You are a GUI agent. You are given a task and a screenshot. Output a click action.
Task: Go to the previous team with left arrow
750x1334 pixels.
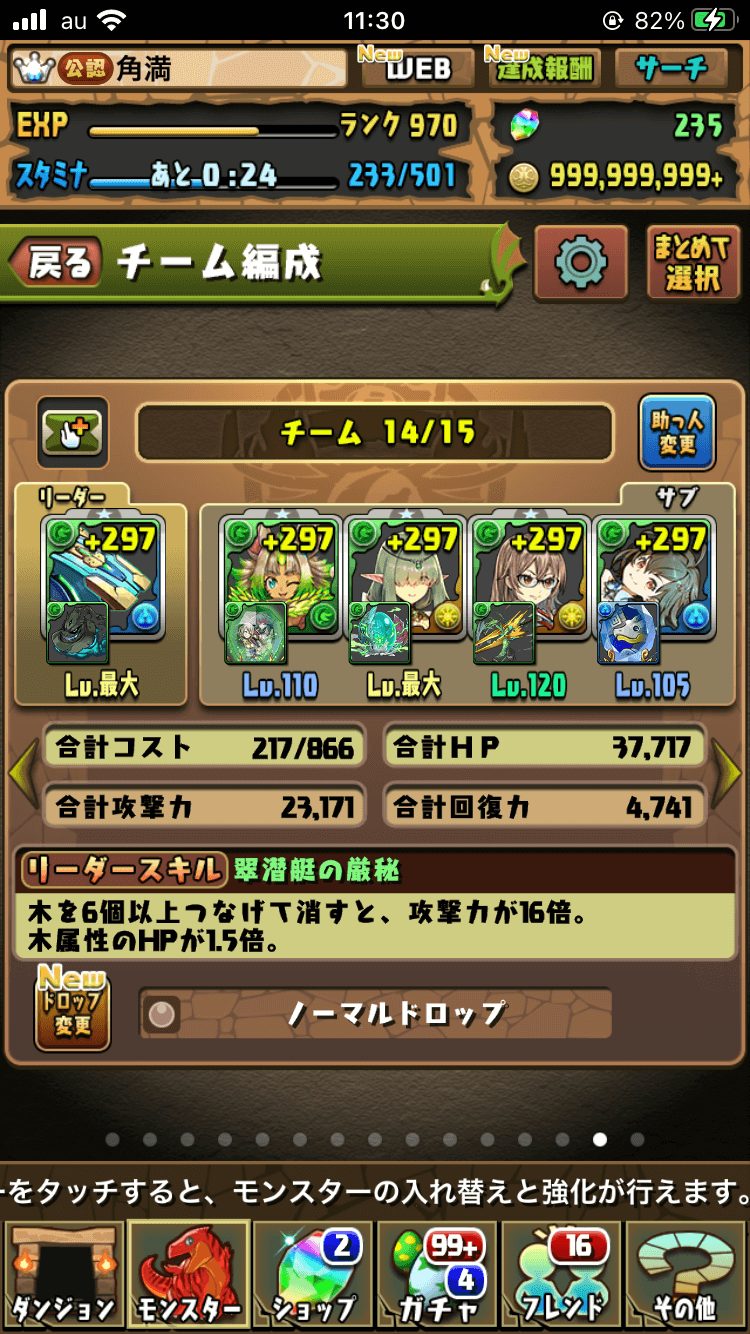point(21,773)
